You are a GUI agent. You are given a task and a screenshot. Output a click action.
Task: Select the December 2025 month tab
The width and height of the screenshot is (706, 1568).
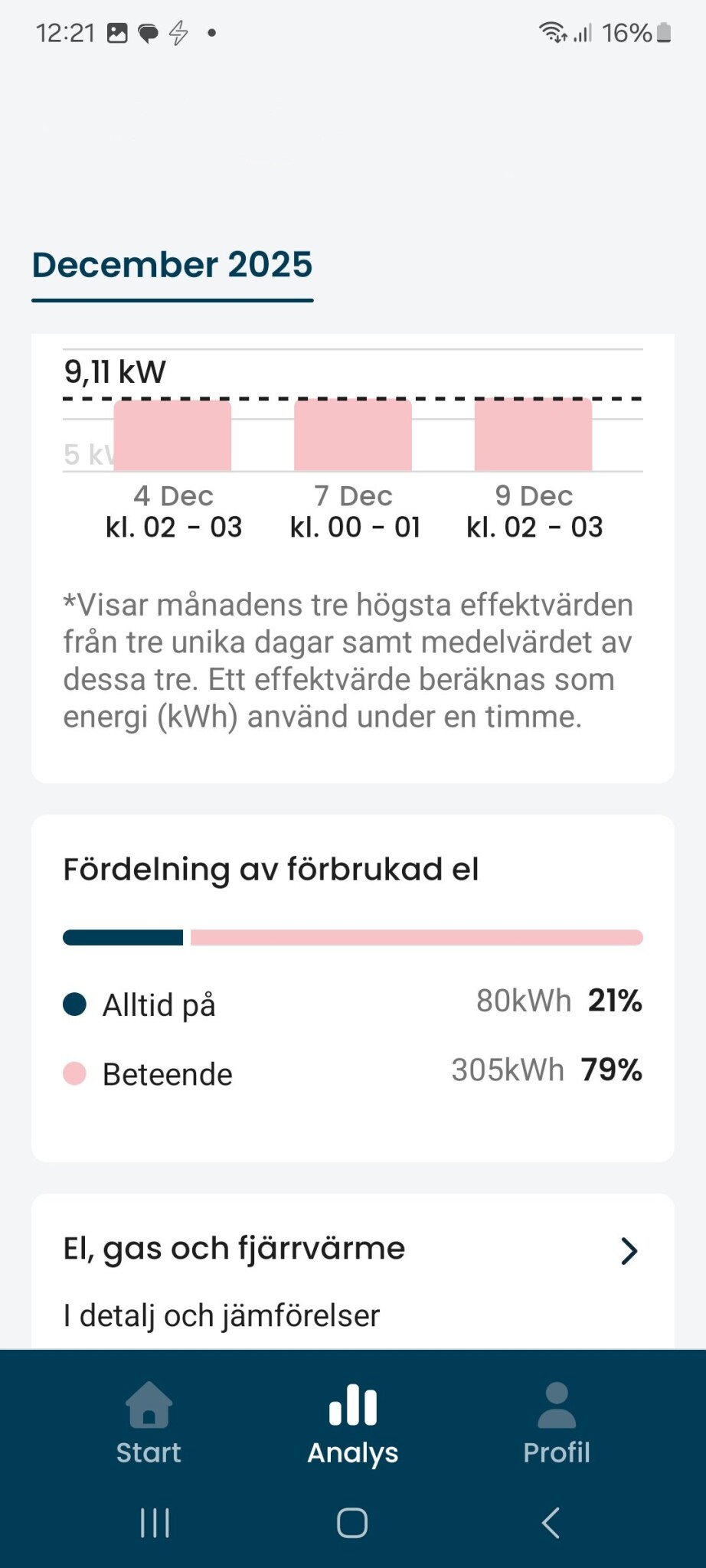pos(172,266)
